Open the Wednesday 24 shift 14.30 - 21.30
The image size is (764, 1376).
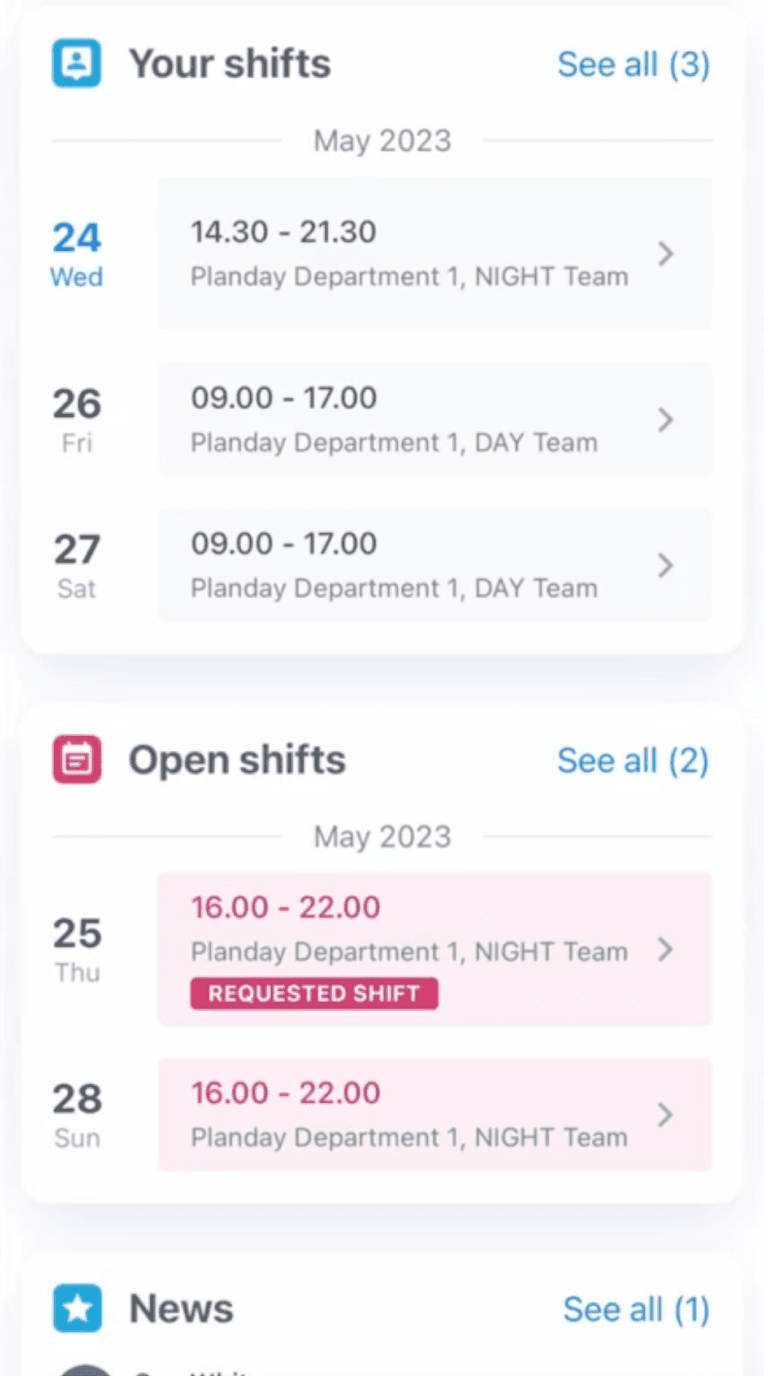pyautogui.click(x=435, y=254)
